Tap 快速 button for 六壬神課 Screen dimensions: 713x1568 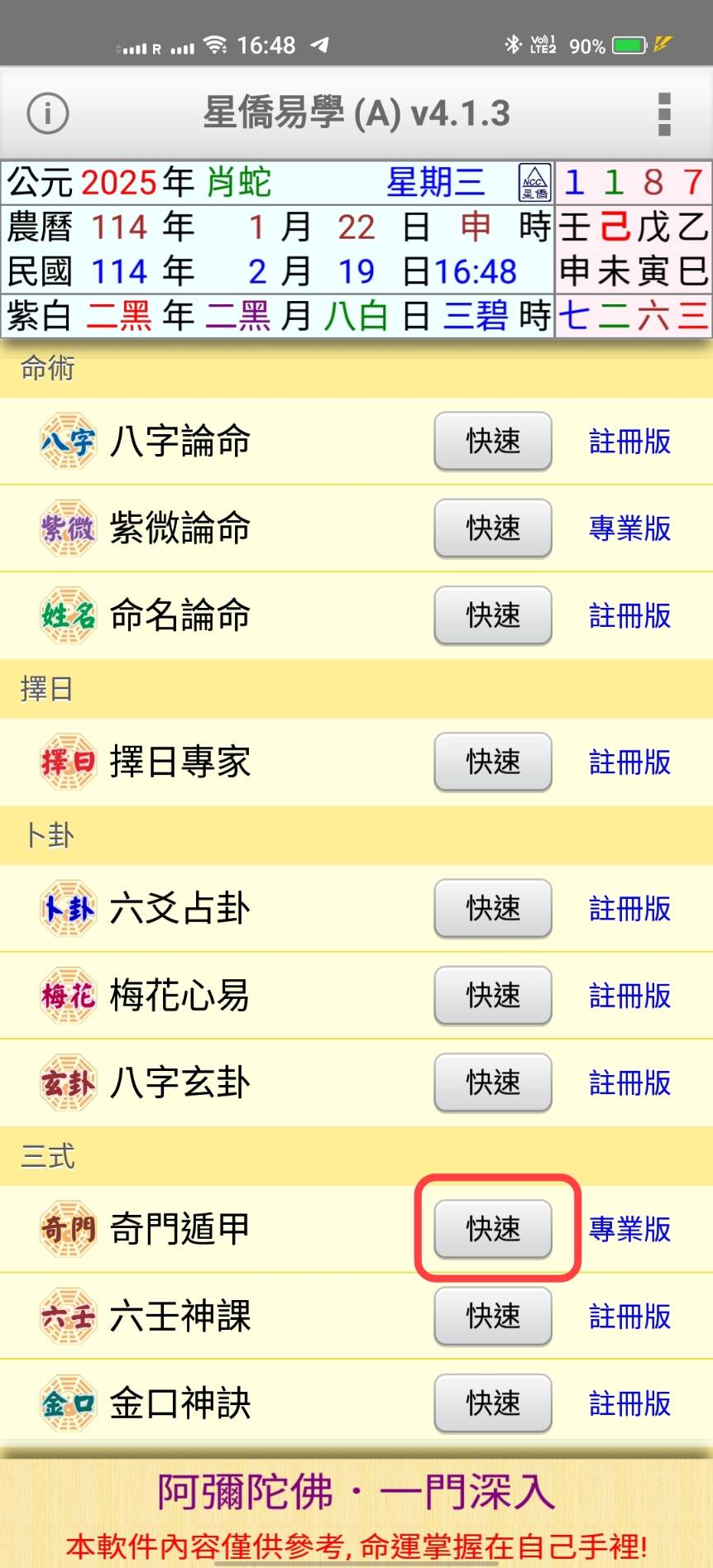[x=493, y=1316]
